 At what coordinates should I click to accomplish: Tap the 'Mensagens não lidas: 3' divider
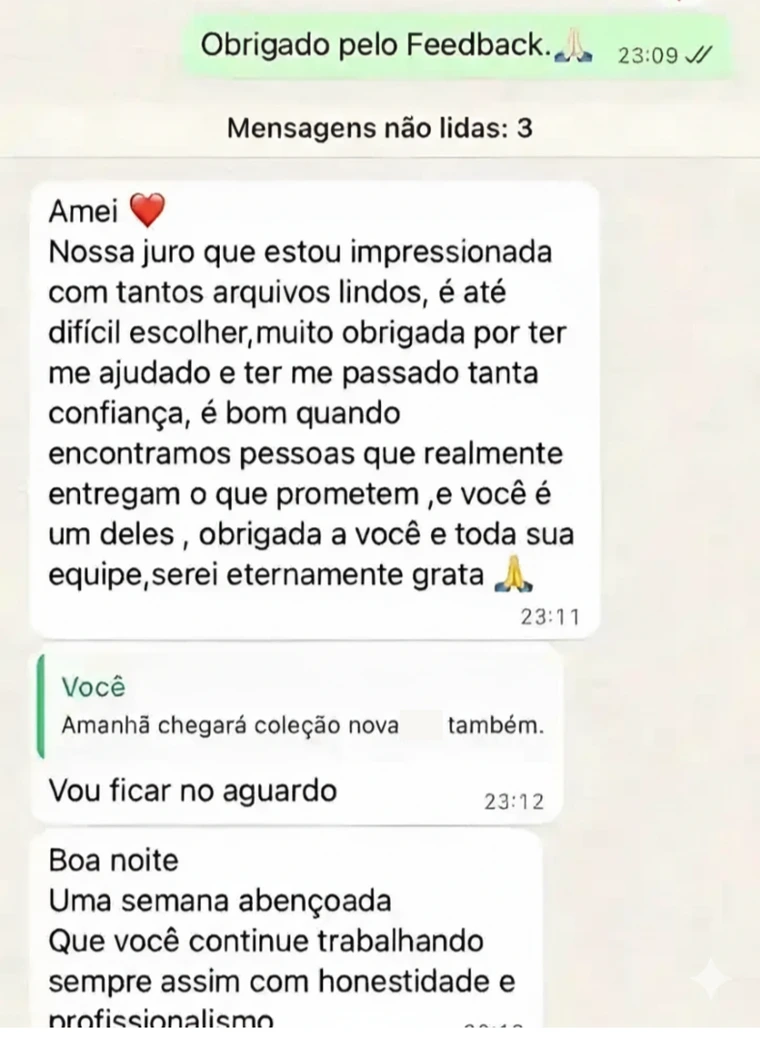tap(380, 128)
